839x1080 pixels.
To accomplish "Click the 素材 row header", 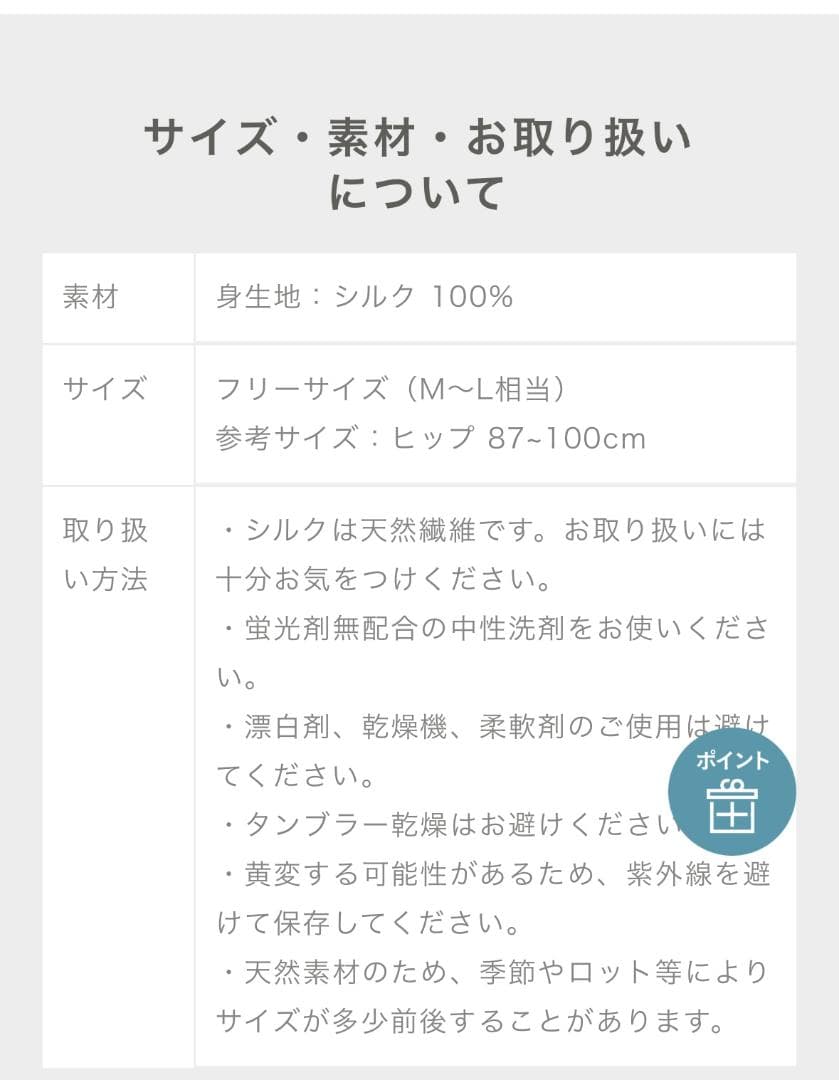I will point(92,295).
